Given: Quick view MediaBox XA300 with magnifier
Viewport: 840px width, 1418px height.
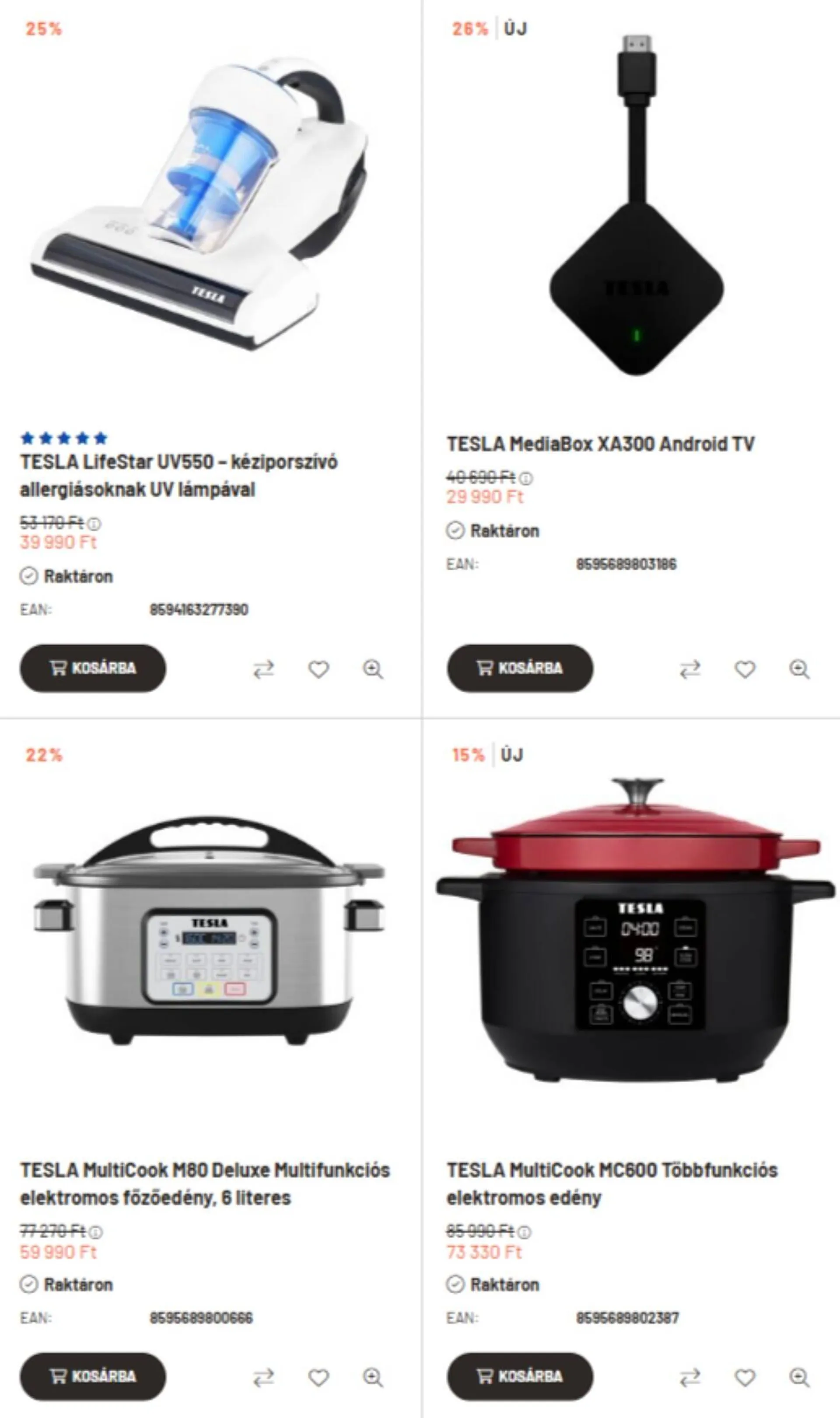Looking at the screenshot, I should coord(799,670).
